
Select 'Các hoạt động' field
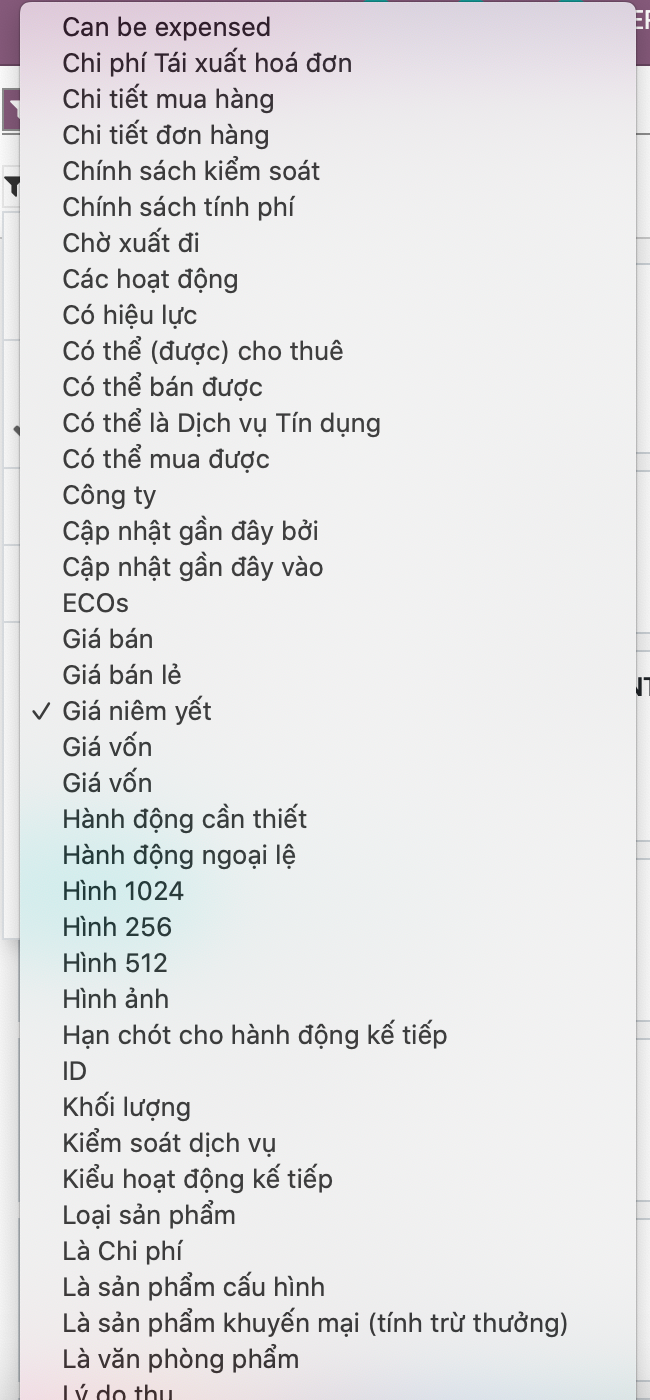[150, 279]
